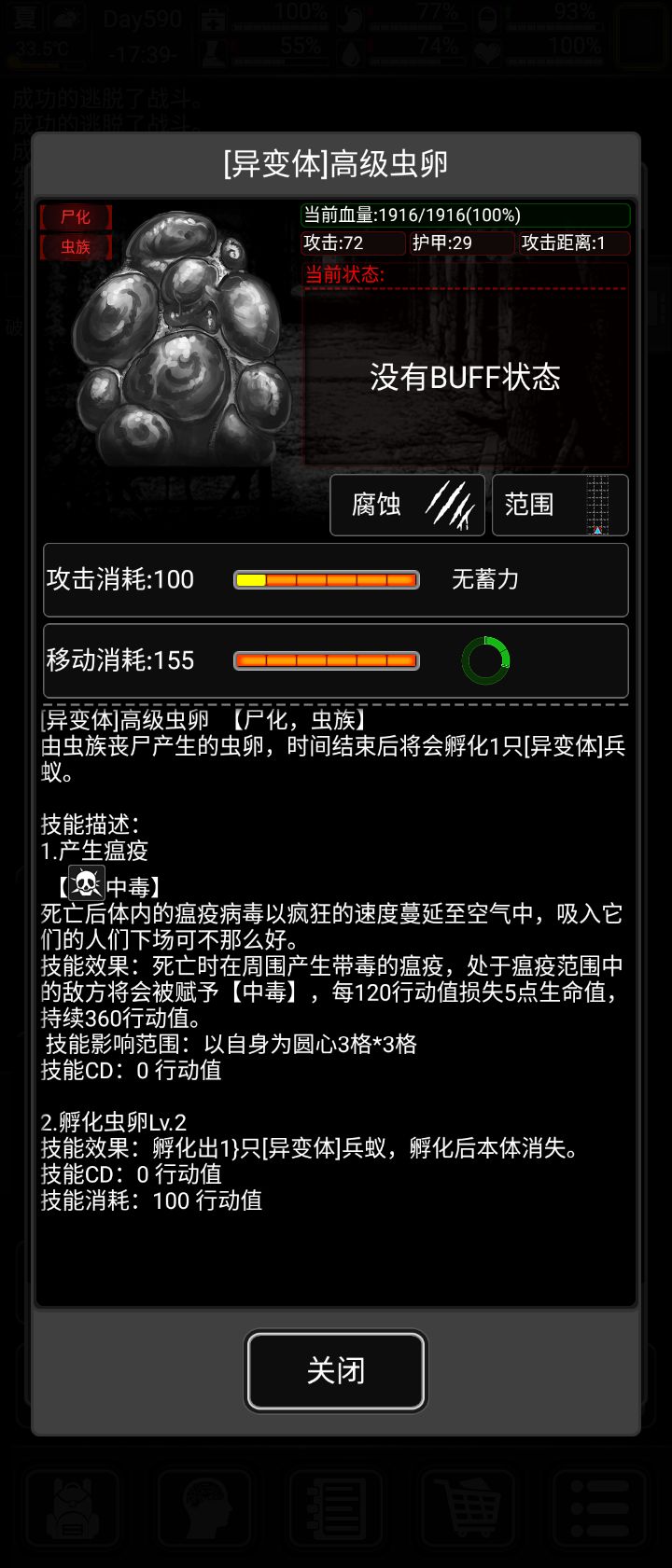Click the 攻击消耗:100 progress bar
This screenshot has width=672, height=1568.
[x=325, y=579]
